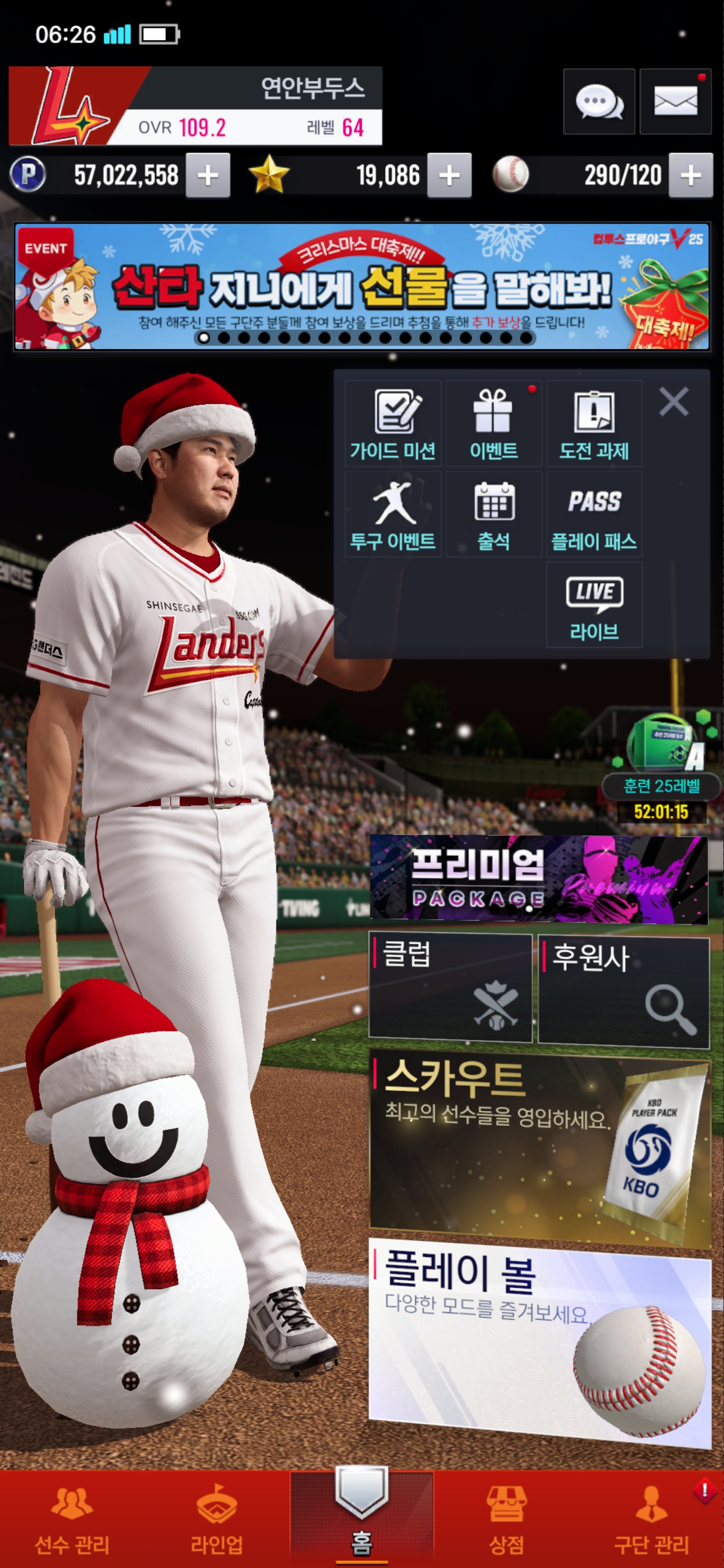
Task: Open 투구 이벤트 (pitching event)
Action: pos(393,514)
